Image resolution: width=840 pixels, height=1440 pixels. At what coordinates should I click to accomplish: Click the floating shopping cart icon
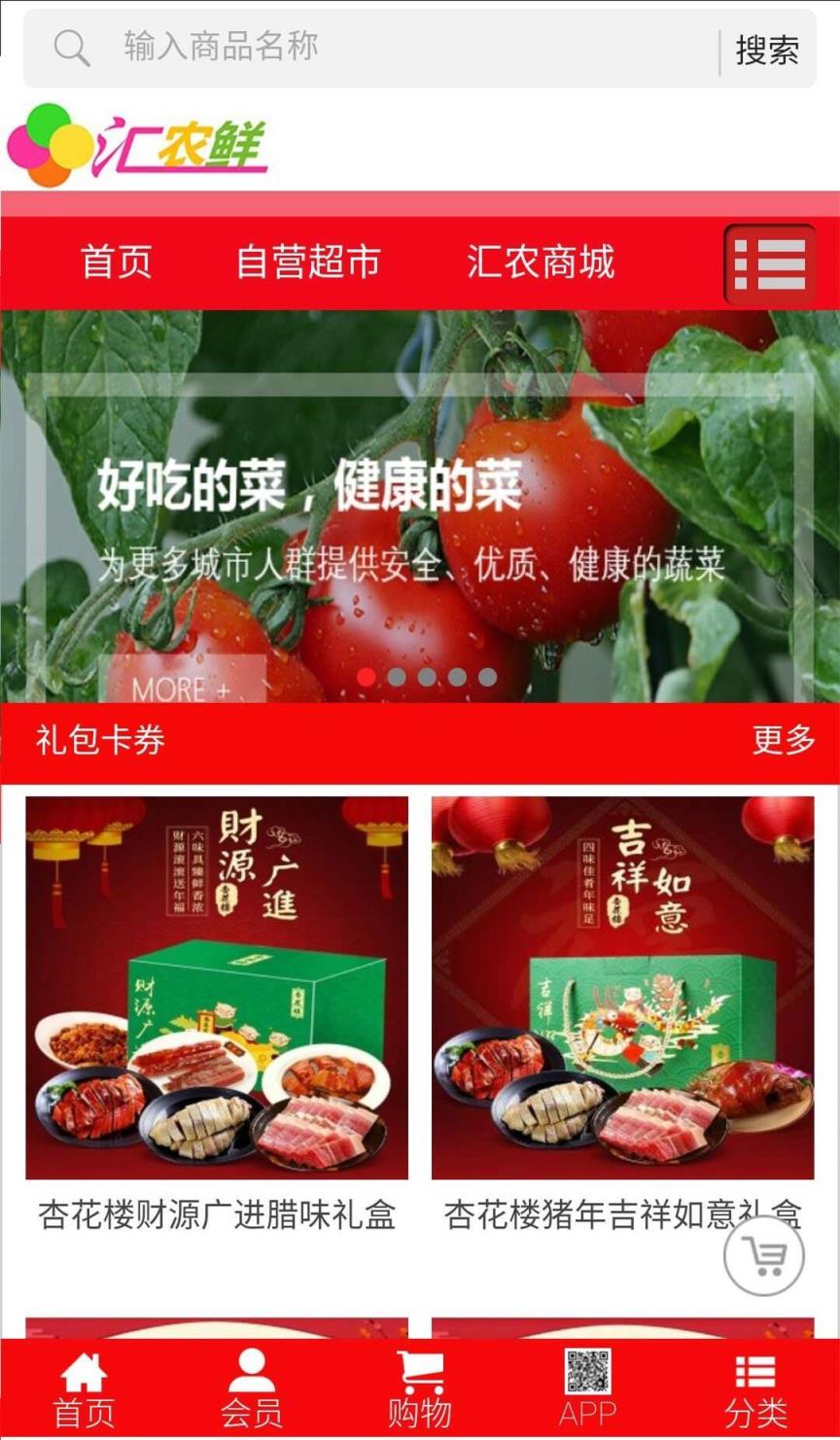coord(762,1256)
